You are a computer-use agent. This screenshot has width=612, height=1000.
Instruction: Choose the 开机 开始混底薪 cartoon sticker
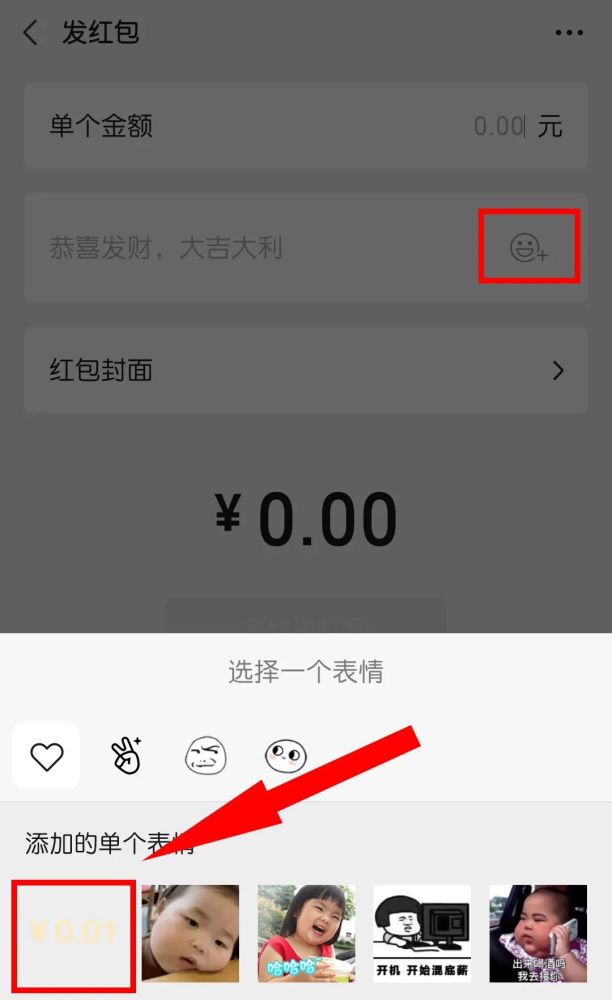tap(422, 934)
